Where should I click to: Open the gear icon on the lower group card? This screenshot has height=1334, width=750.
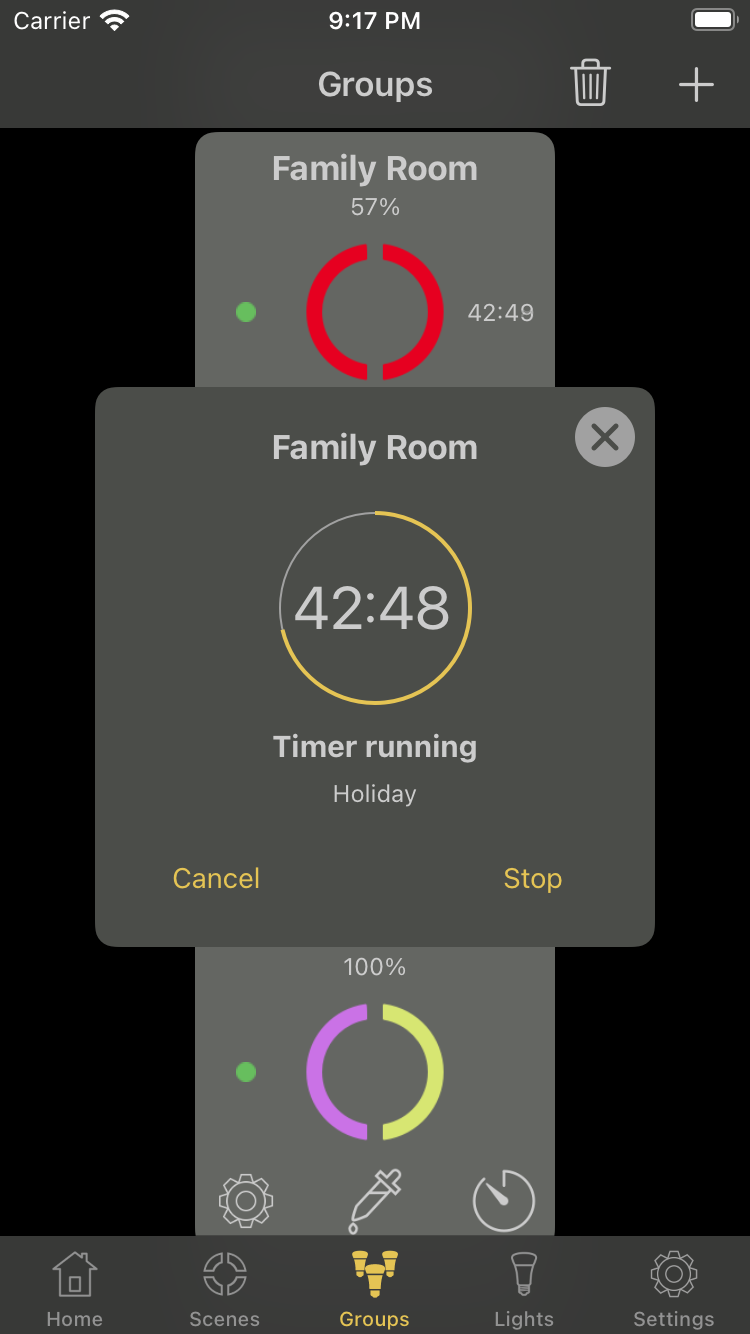[246, 1199]
